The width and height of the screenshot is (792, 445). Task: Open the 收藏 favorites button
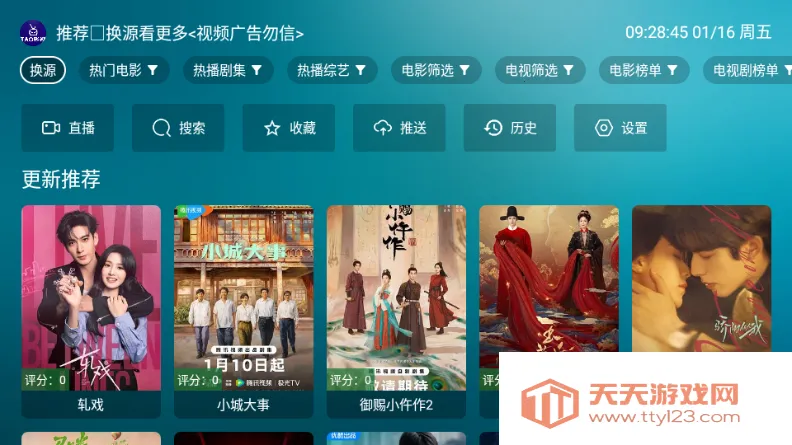pos(289,128)
